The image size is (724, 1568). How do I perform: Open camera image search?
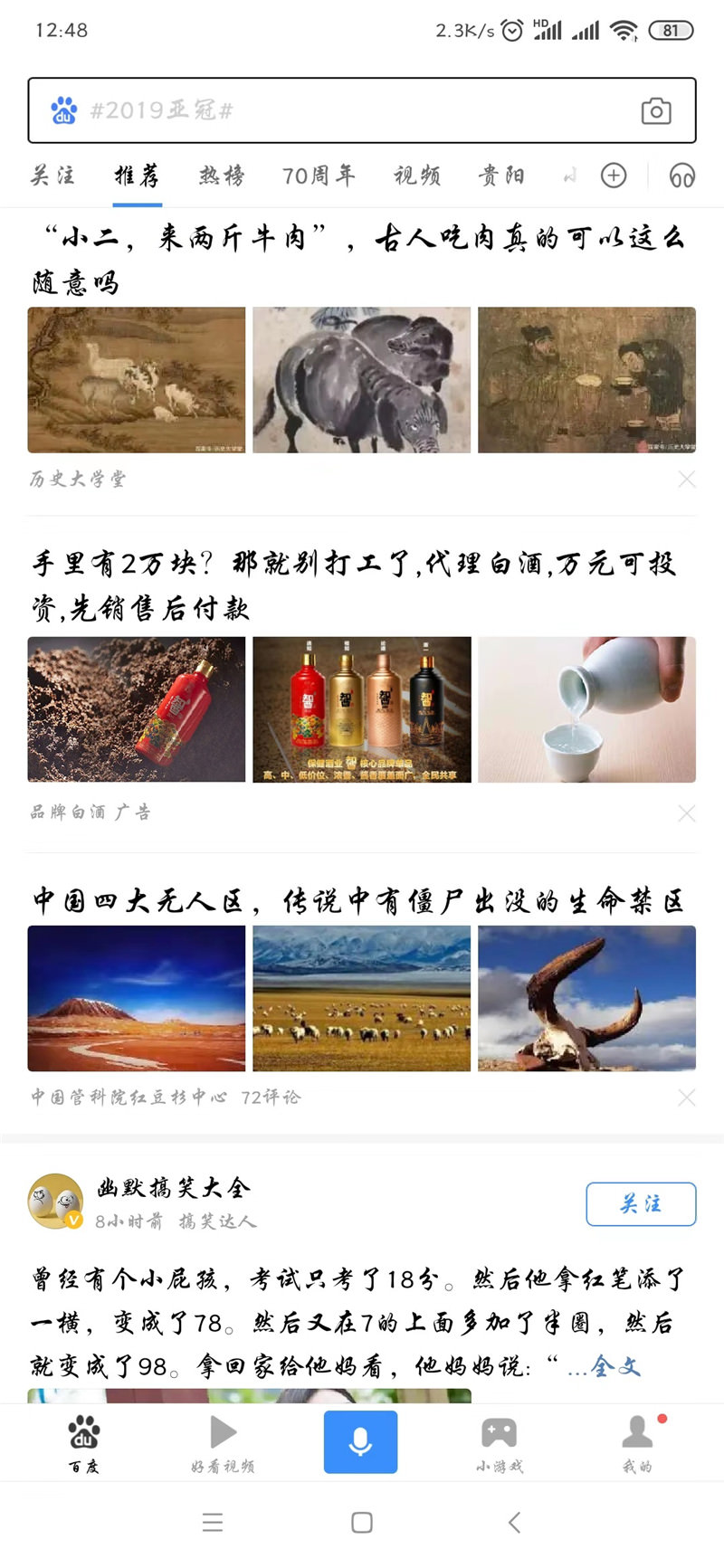pyautogui.click(x=655, y=110)
